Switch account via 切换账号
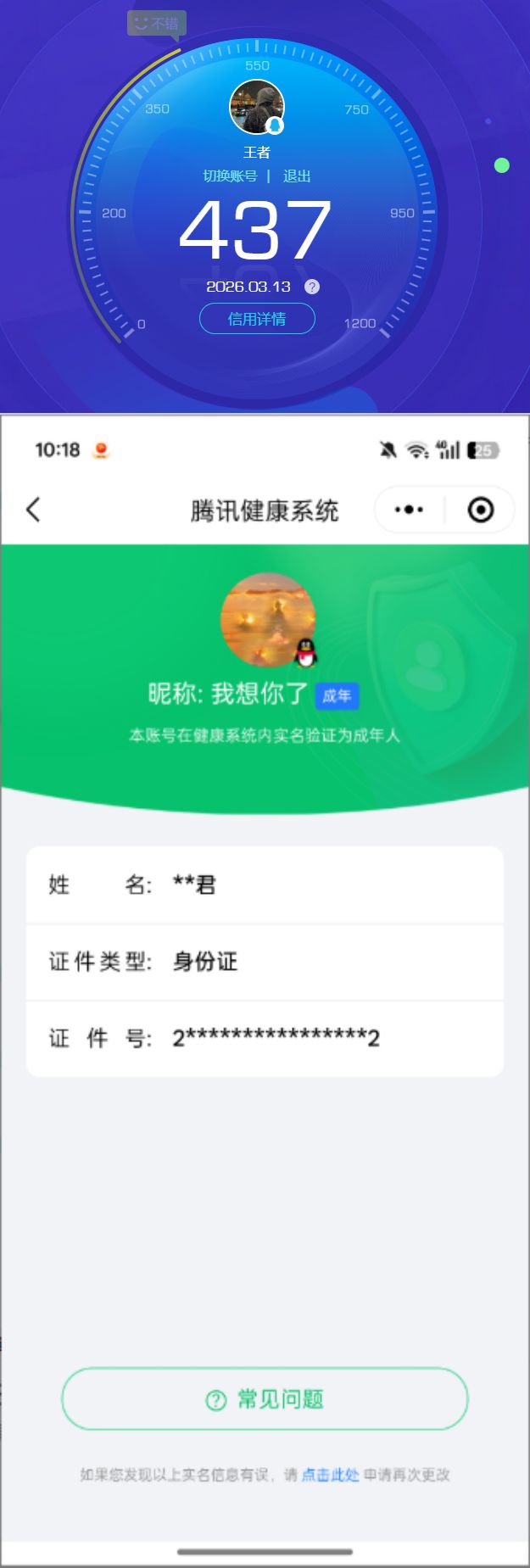Viewport: 530px width, 1568px height. (x=230, y=176)
